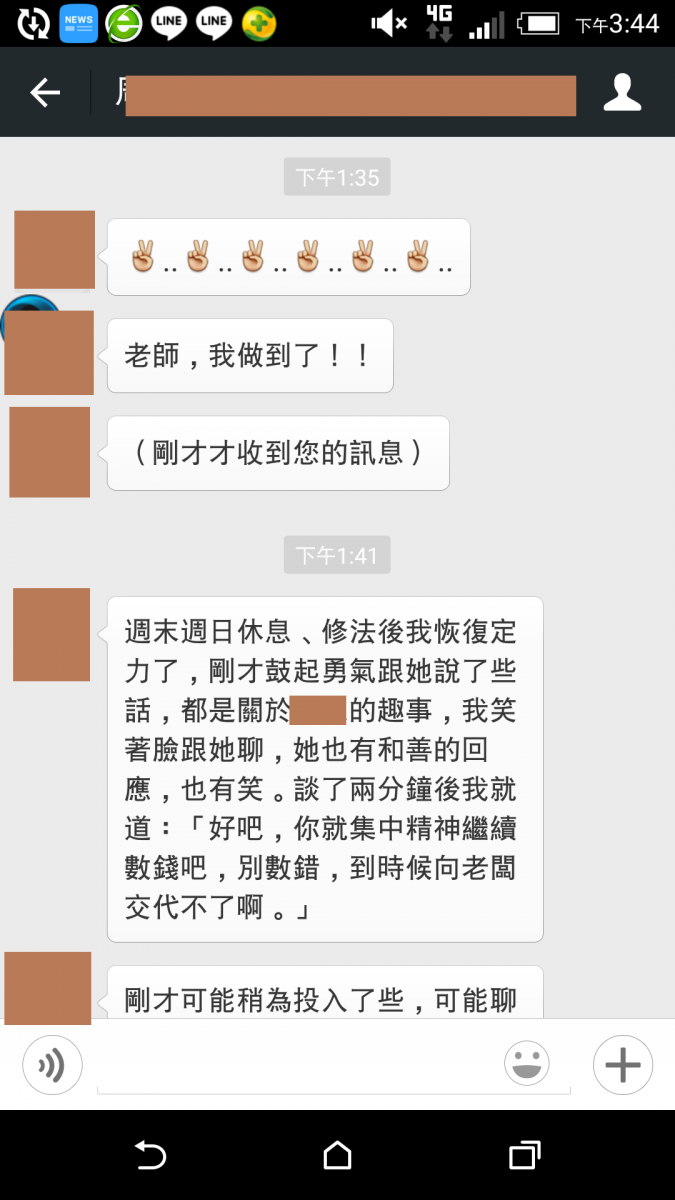The width and height of the screenshot is (675, 1200).
Task: Switch to voice message input
Action: [x=52, y=1066]
